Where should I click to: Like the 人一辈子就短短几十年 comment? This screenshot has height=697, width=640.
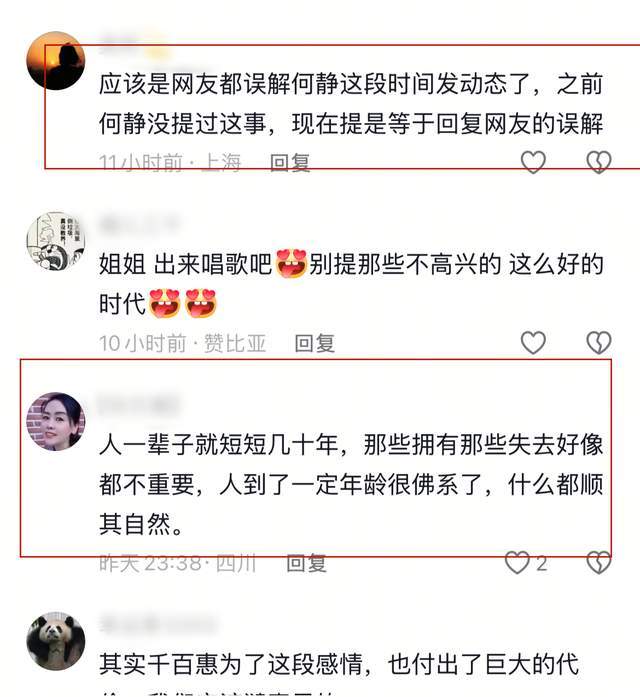pos(518,563)
